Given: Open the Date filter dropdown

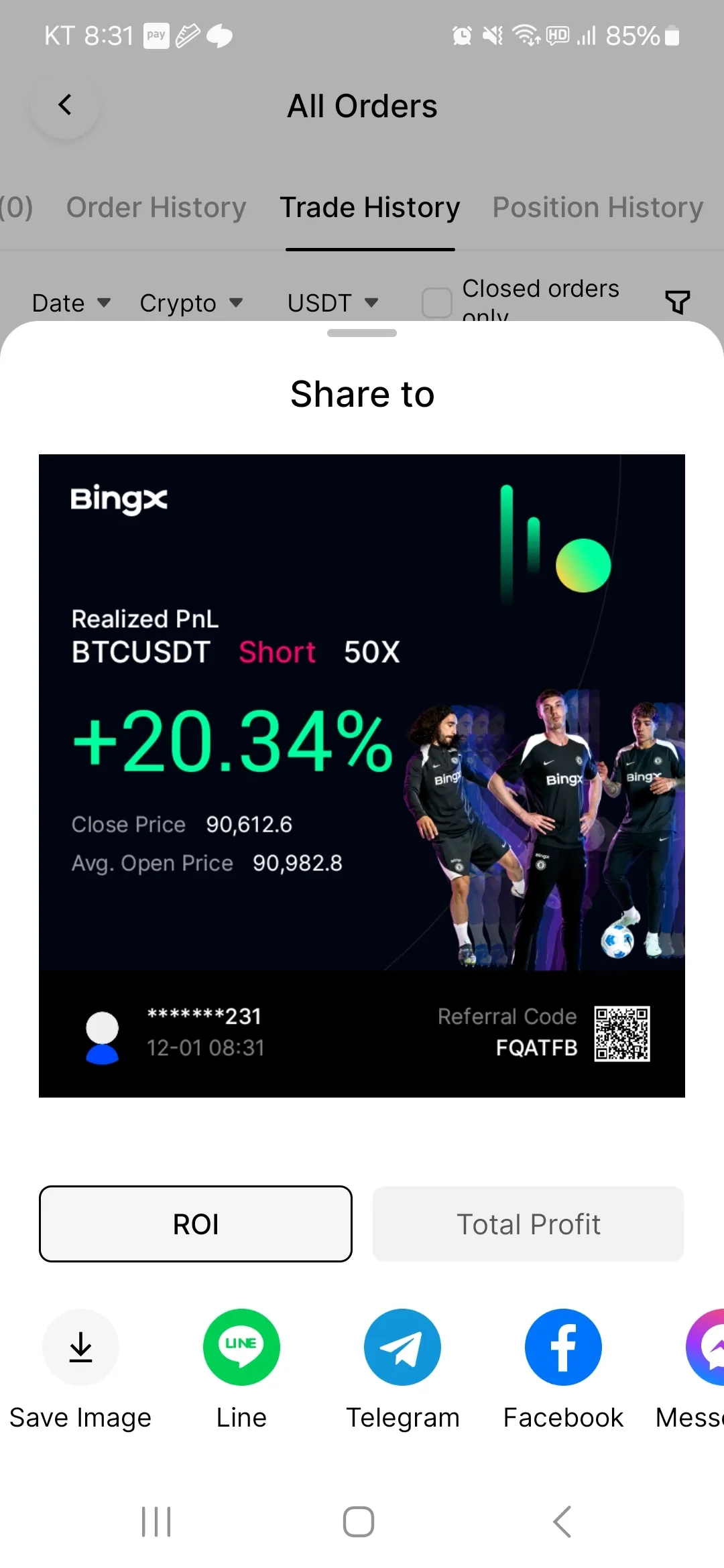Looking at the screenshot, I should coord(71,303).
